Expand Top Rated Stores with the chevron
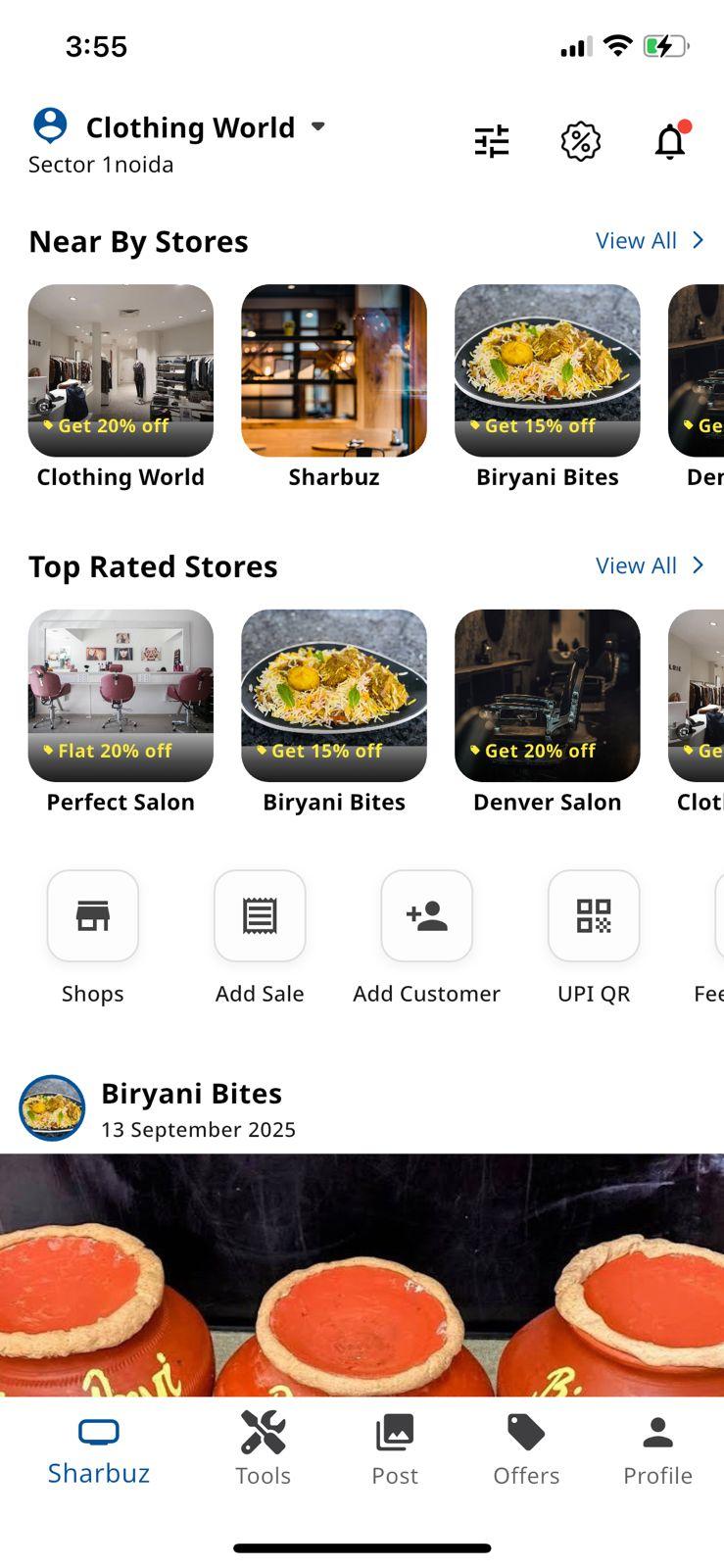724x1568 pixels. [x=699, y=564]
